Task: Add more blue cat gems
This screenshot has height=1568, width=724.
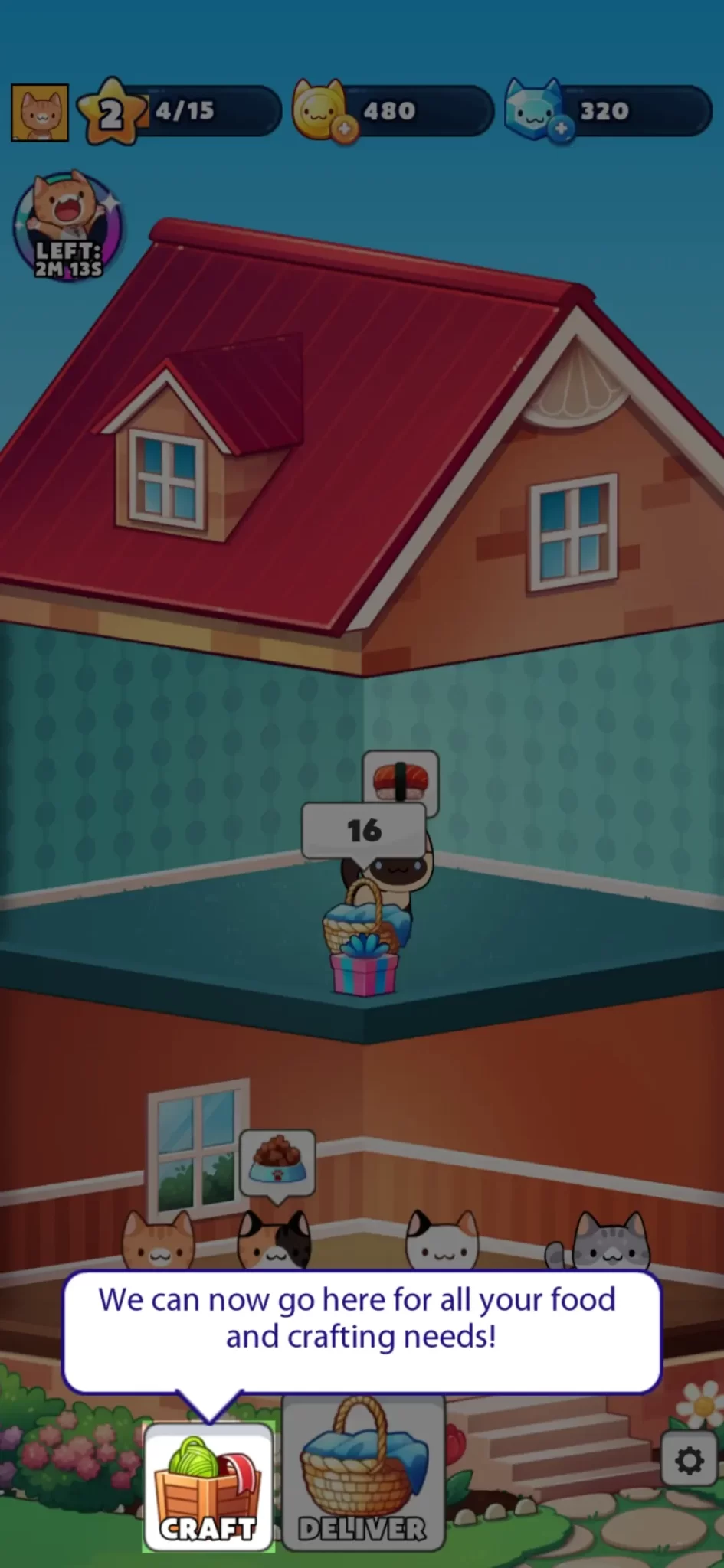Action: (561, 129)
